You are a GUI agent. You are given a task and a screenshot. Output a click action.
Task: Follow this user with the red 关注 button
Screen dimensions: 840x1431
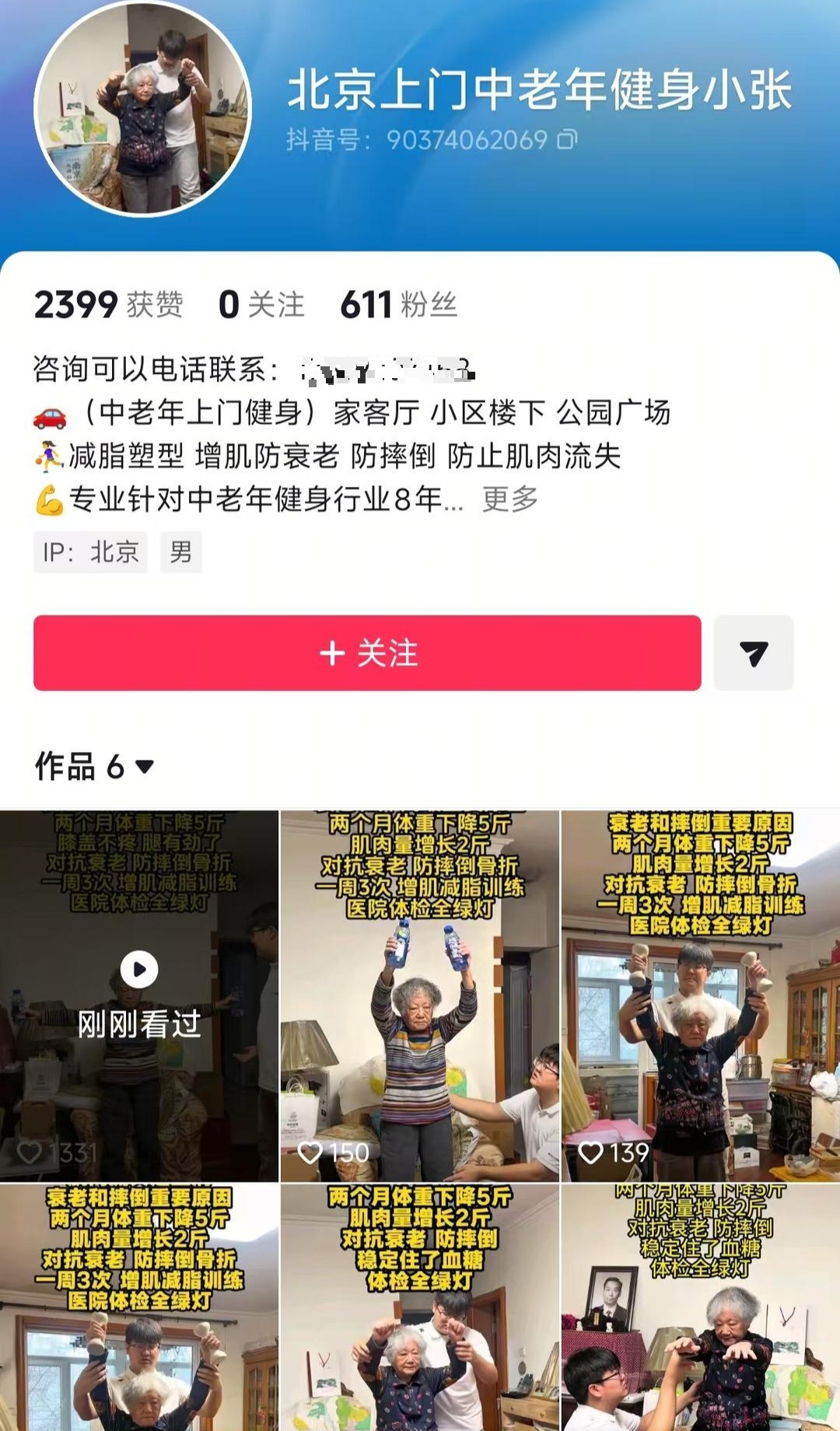click(367, 653)
